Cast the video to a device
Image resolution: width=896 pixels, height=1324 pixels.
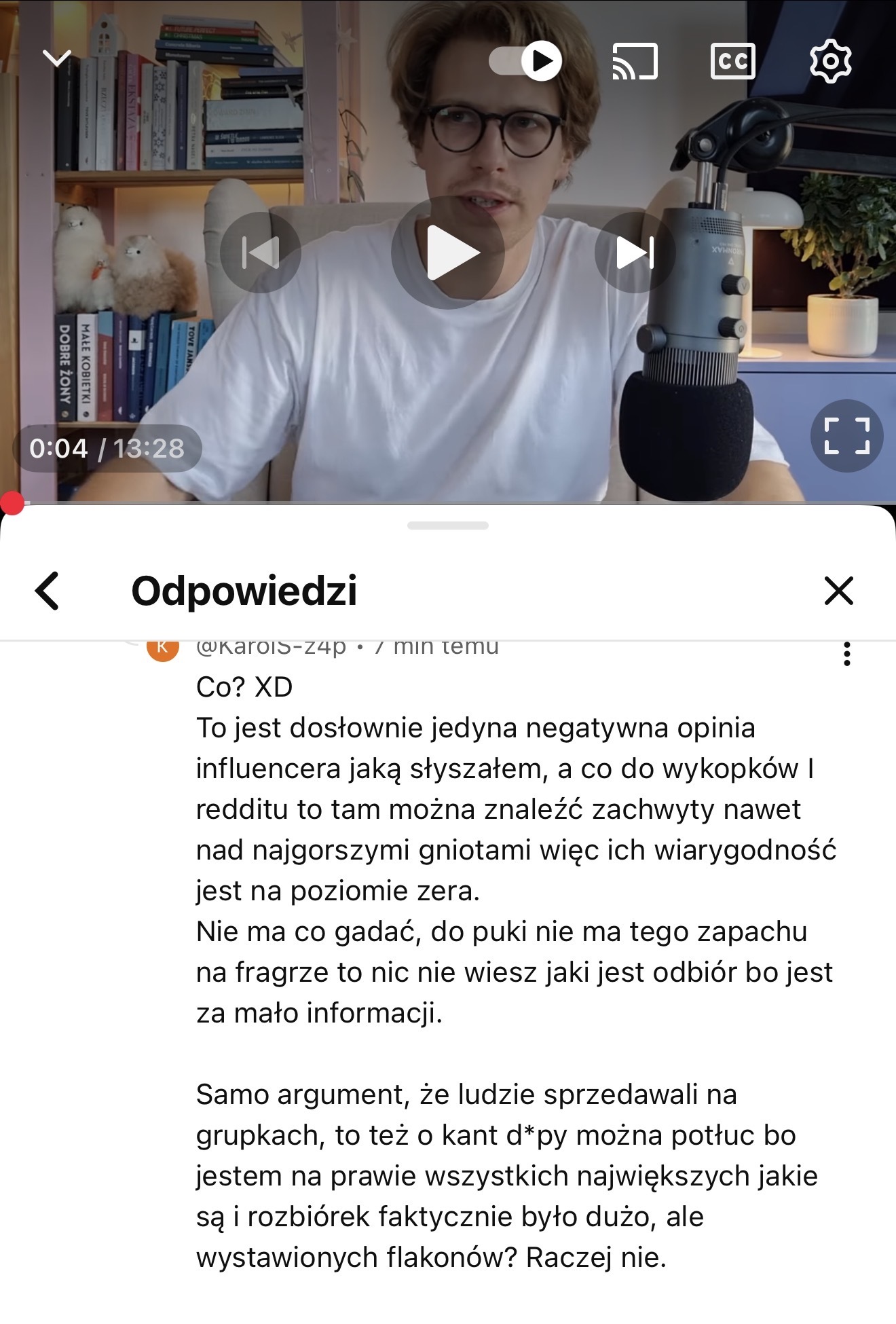click(635, 61)
